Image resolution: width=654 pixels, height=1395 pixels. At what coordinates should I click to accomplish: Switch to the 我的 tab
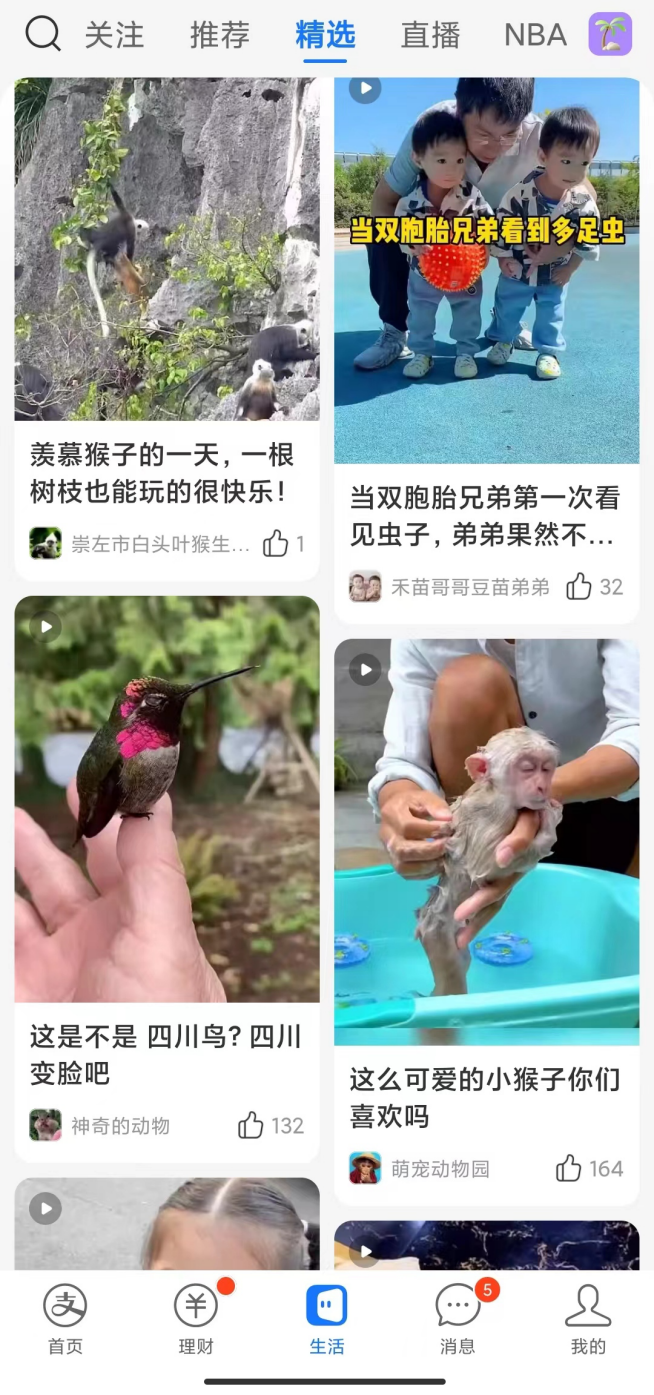[x=588, y=1320]
